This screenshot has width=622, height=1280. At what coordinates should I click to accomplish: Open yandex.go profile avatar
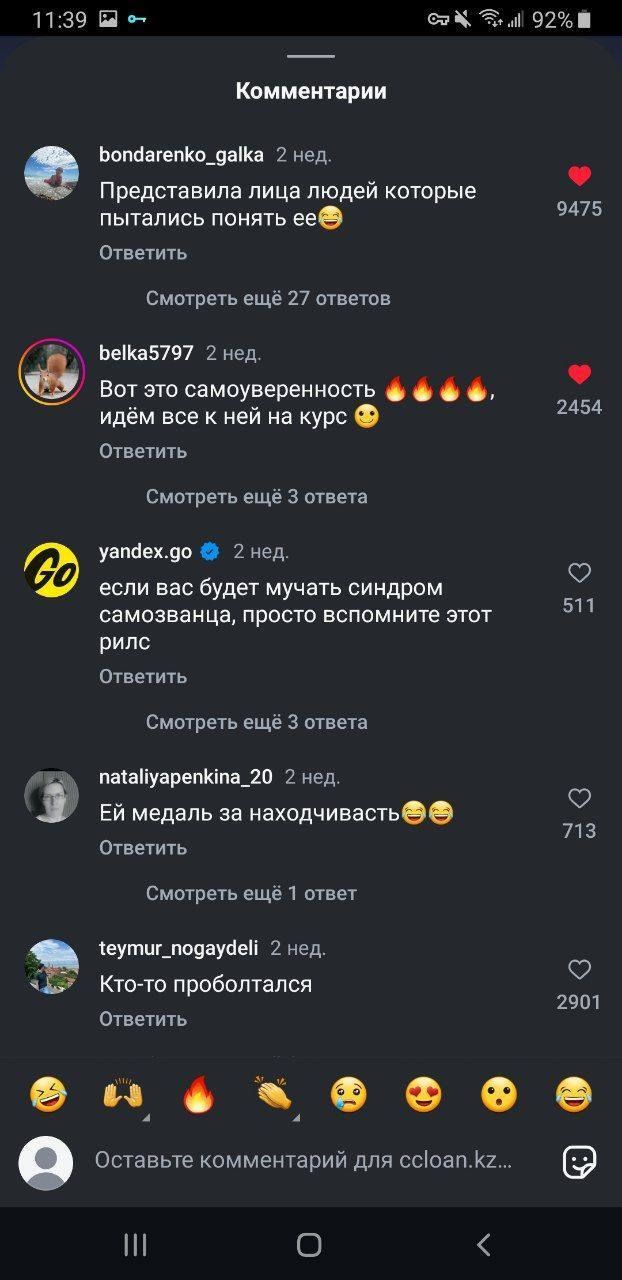(x=51, y=569)
